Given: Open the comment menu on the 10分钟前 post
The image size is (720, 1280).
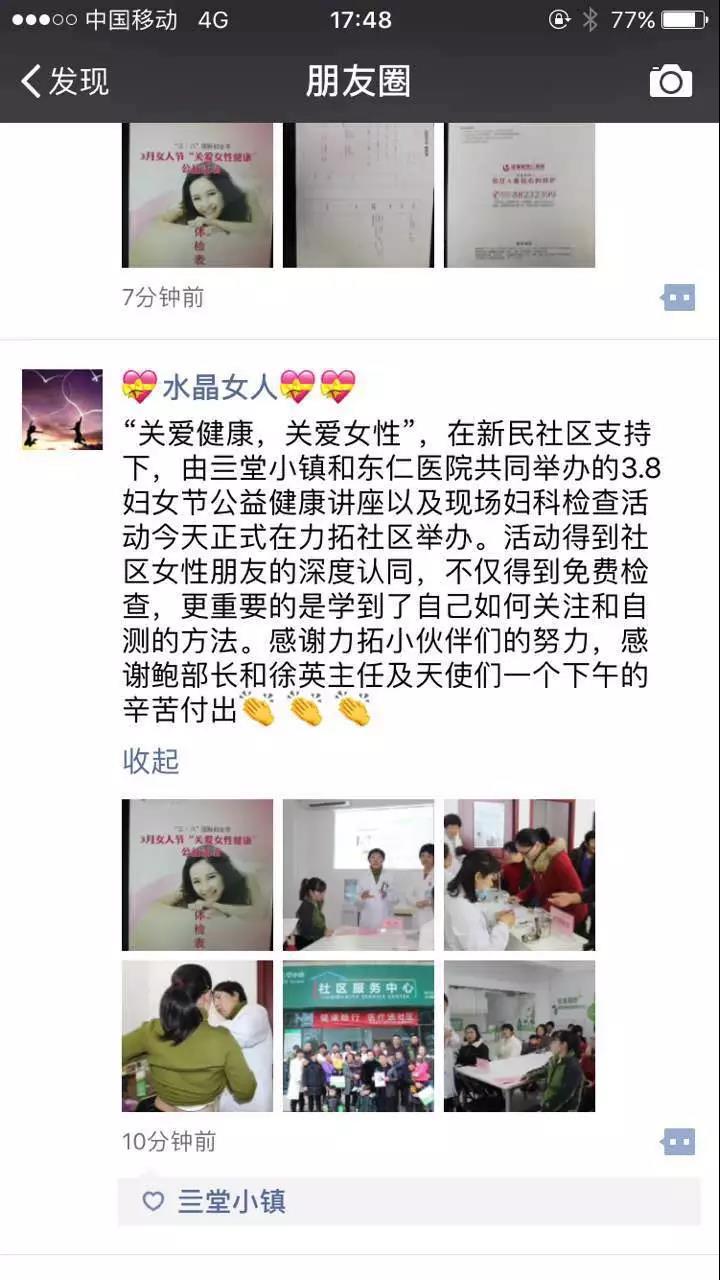Looking at the screenshot, I should 679,1141.
